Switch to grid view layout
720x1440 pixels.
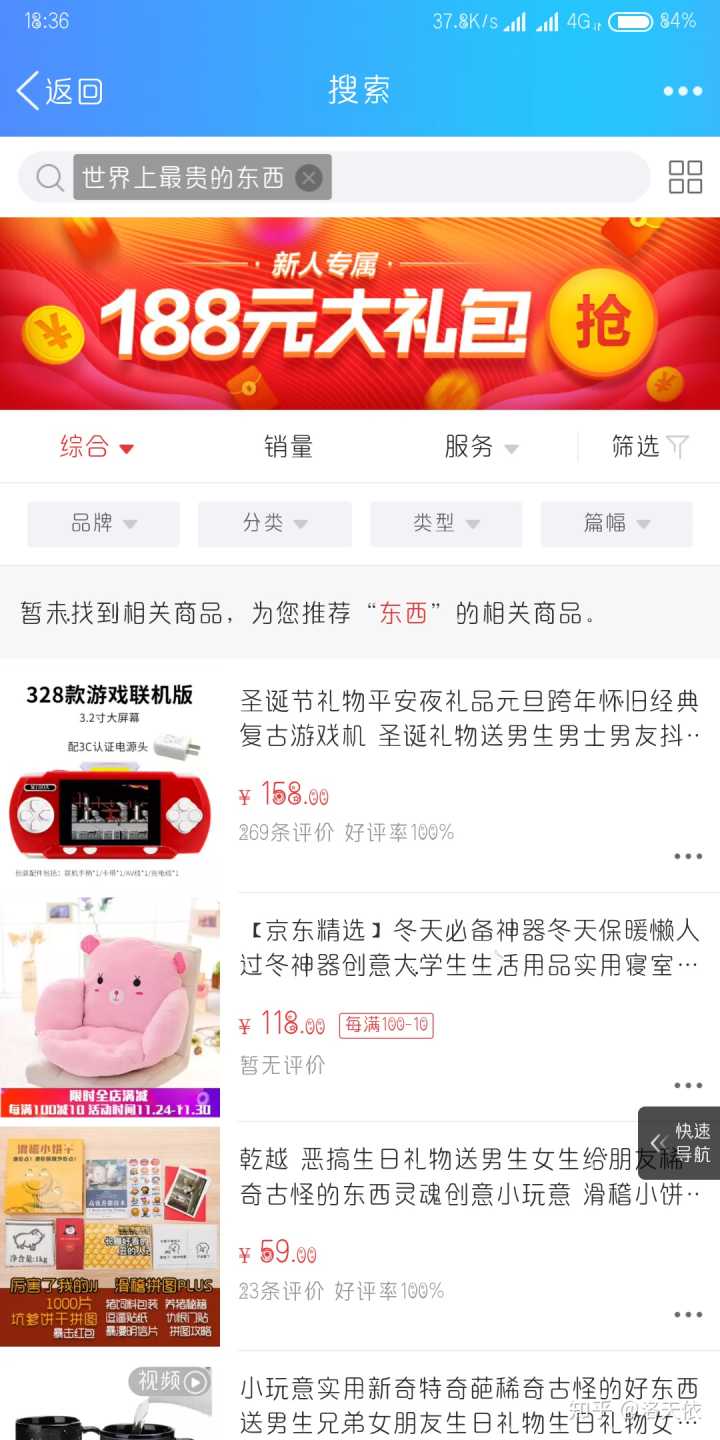(685, 177)
